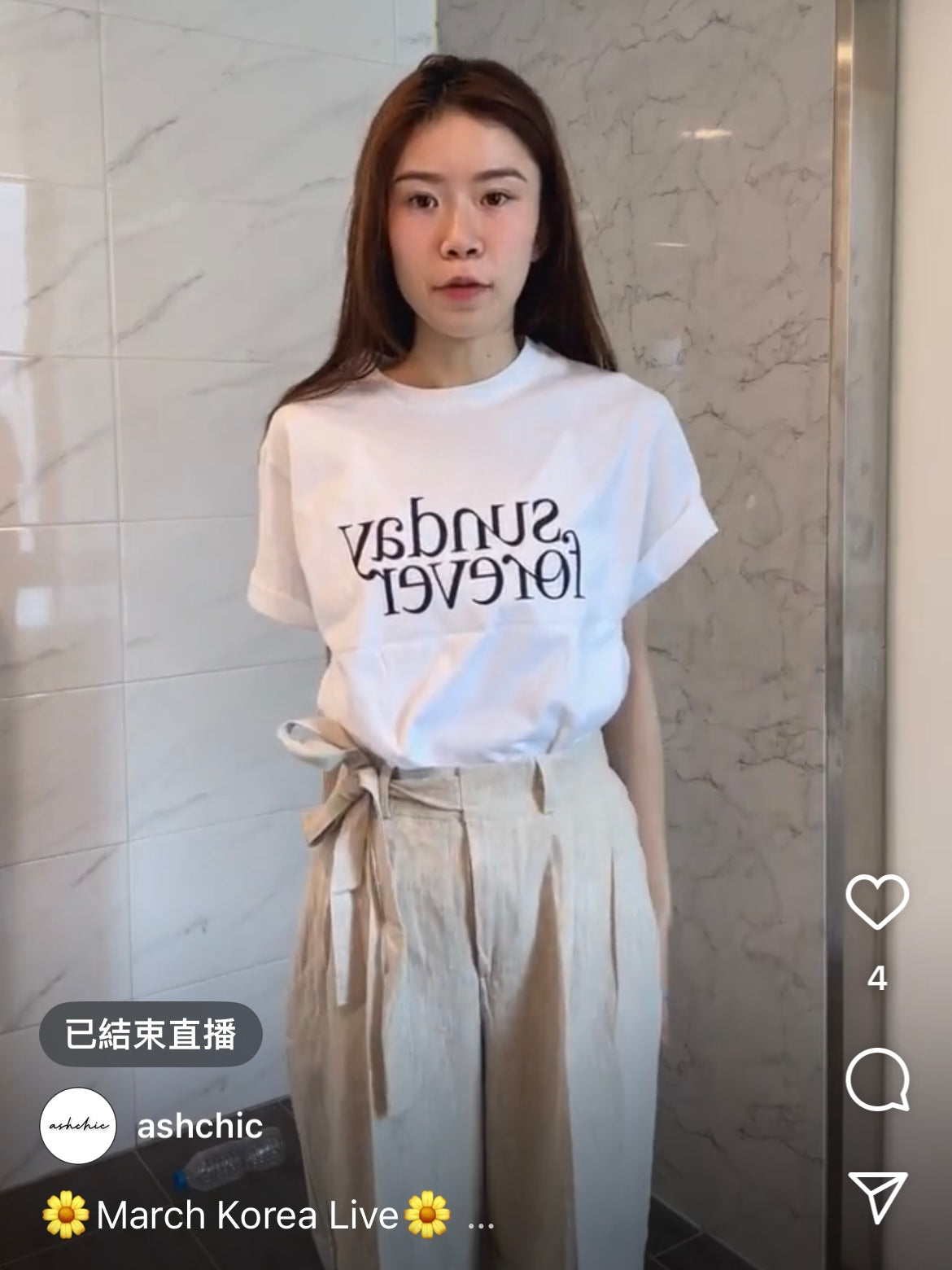952x1270 pixels.
Task: Open ashchic profile picture
Action: click(x=78, y=1126)
